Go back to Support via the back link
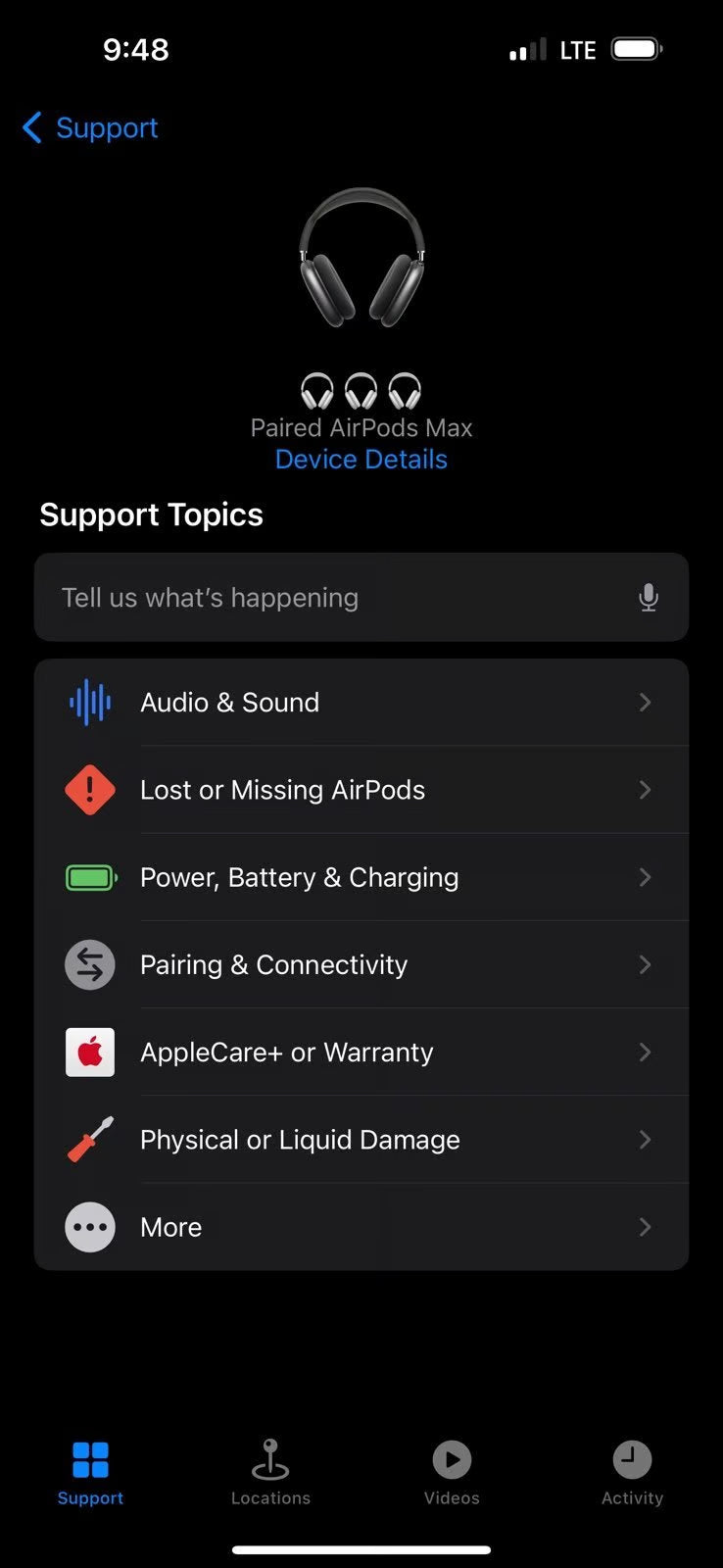 [x=88, y=127]
